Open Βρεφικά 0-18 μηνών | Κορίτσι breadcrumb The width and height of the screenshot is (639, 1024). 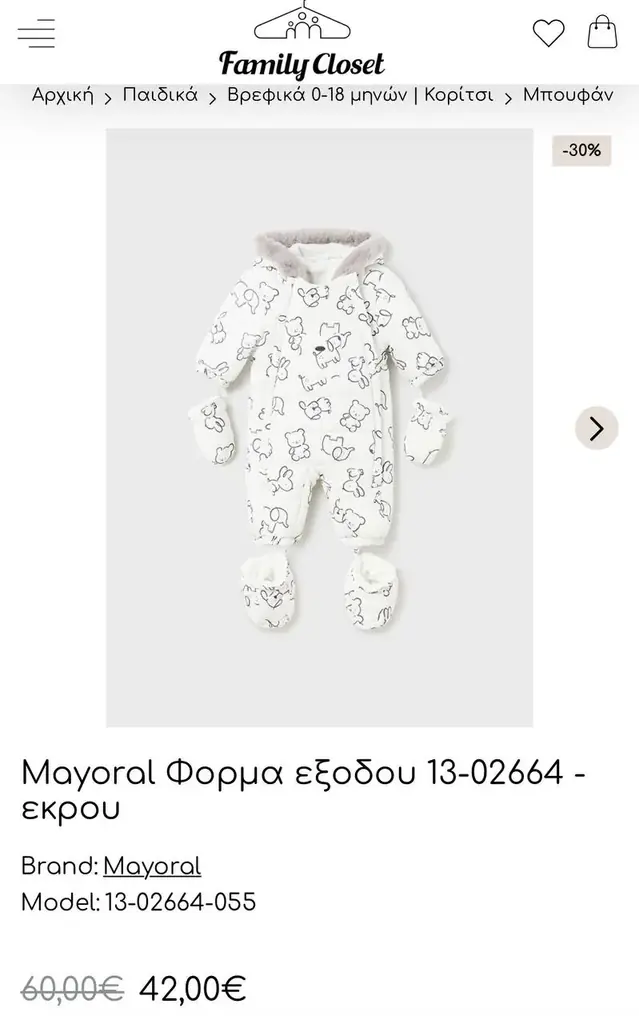pos(360,95)
